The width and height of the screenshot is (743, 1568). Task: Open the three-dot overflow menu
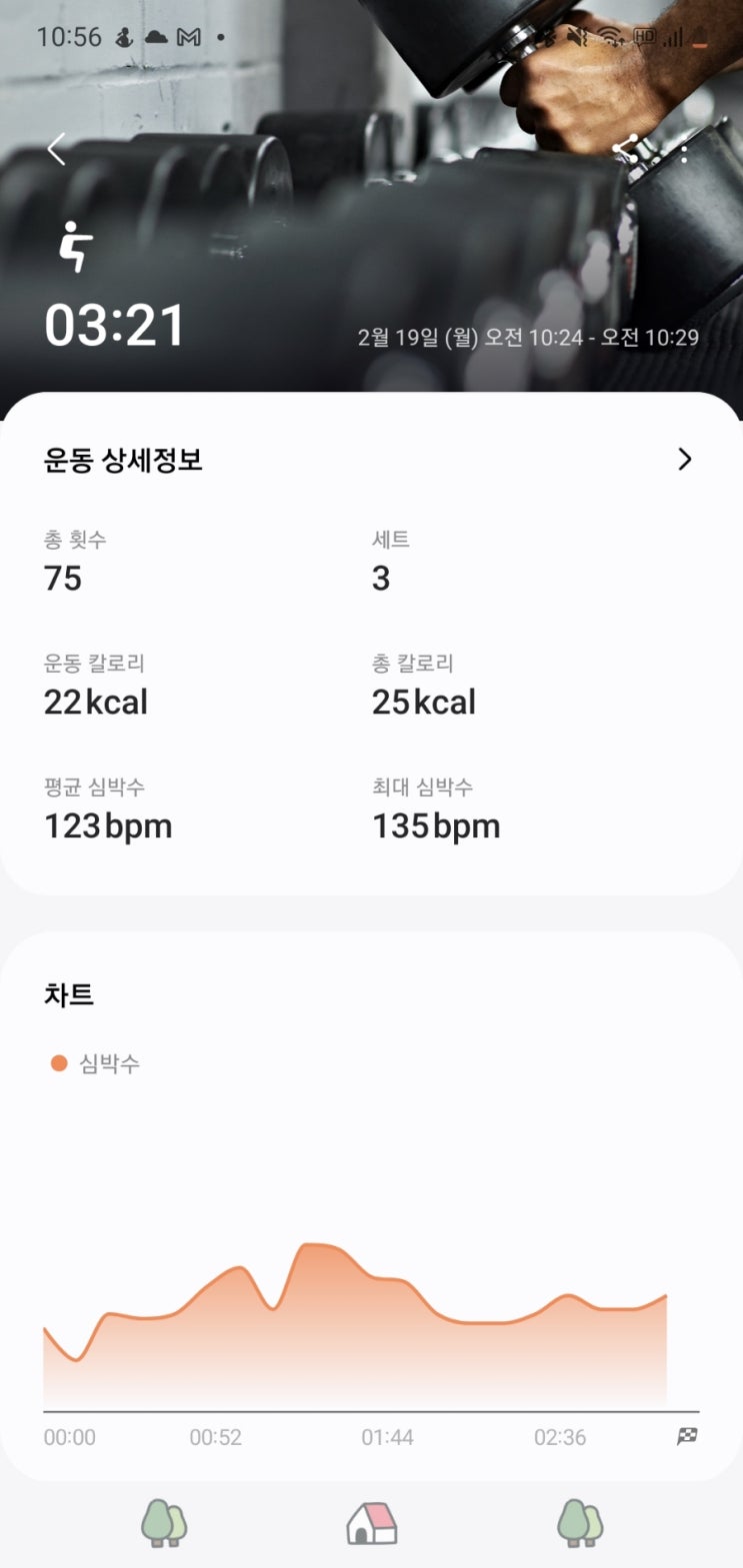(685, 152)
